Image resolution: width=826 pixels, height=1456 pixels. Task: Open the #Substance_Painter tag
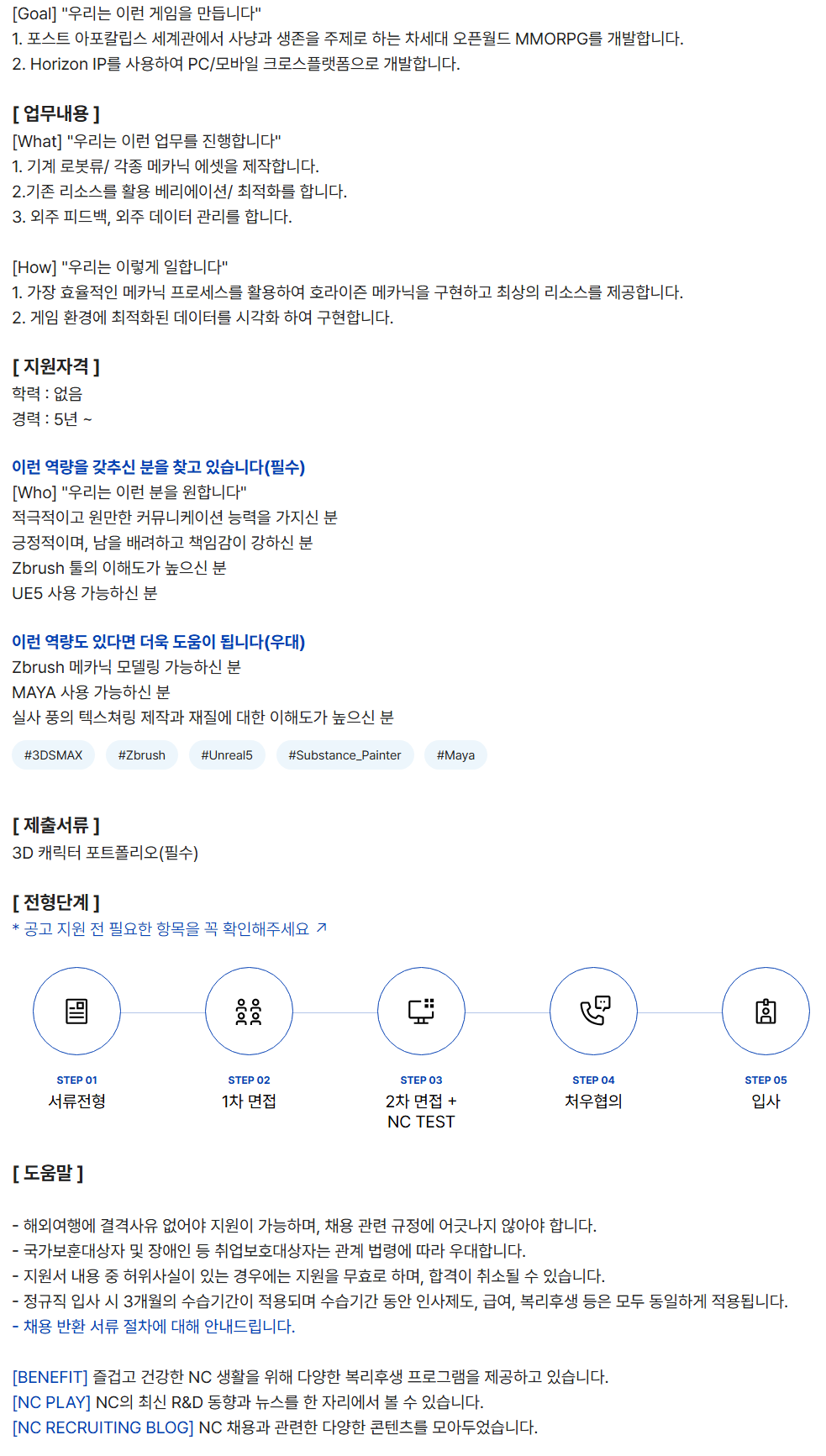coord(345,754)
